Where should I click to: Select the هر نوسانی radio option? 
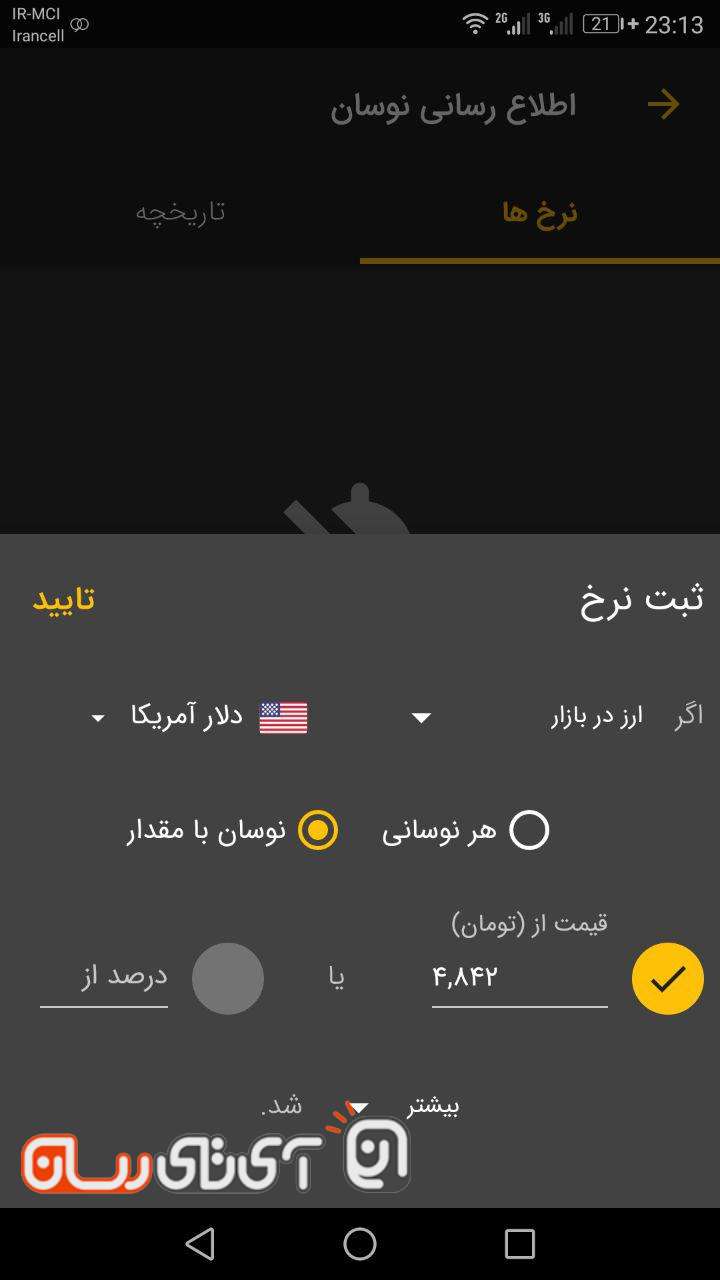529,830
